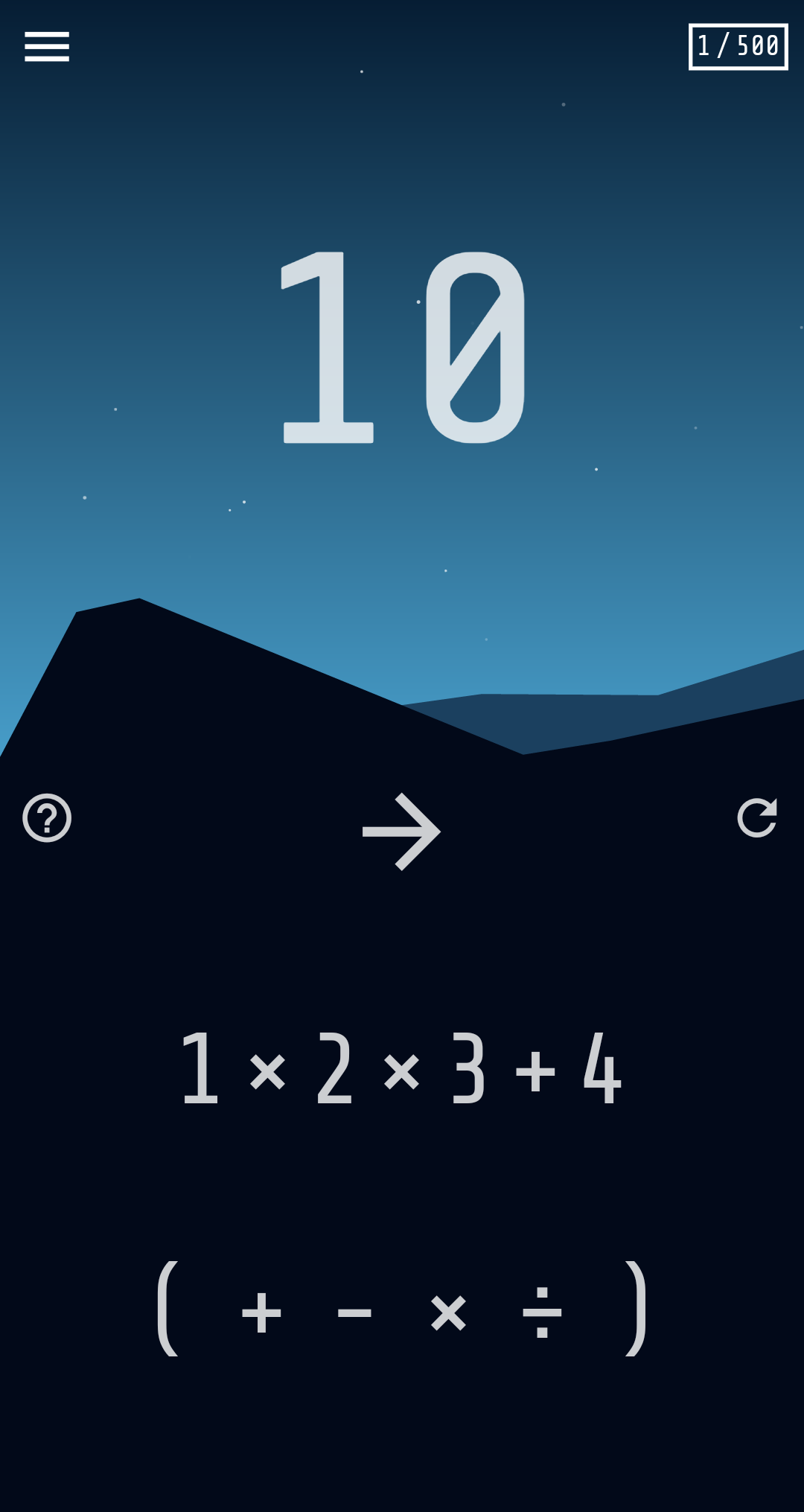The width and height of the screenshot is (804, 1512).
Task: Open the help question mark
Action: (47, 817)
